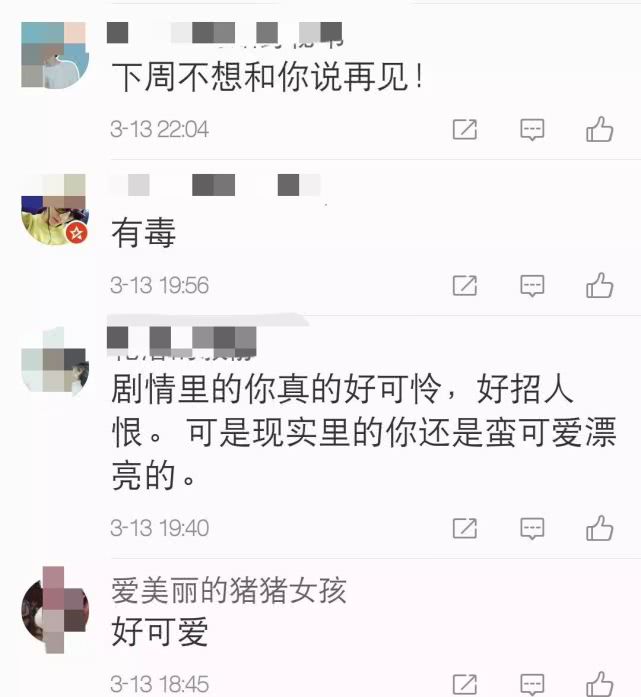The image size is (641, 697).
Task: Like the comment starting "剧情里的你真的好可怜"
Action: tap(600, 527)
